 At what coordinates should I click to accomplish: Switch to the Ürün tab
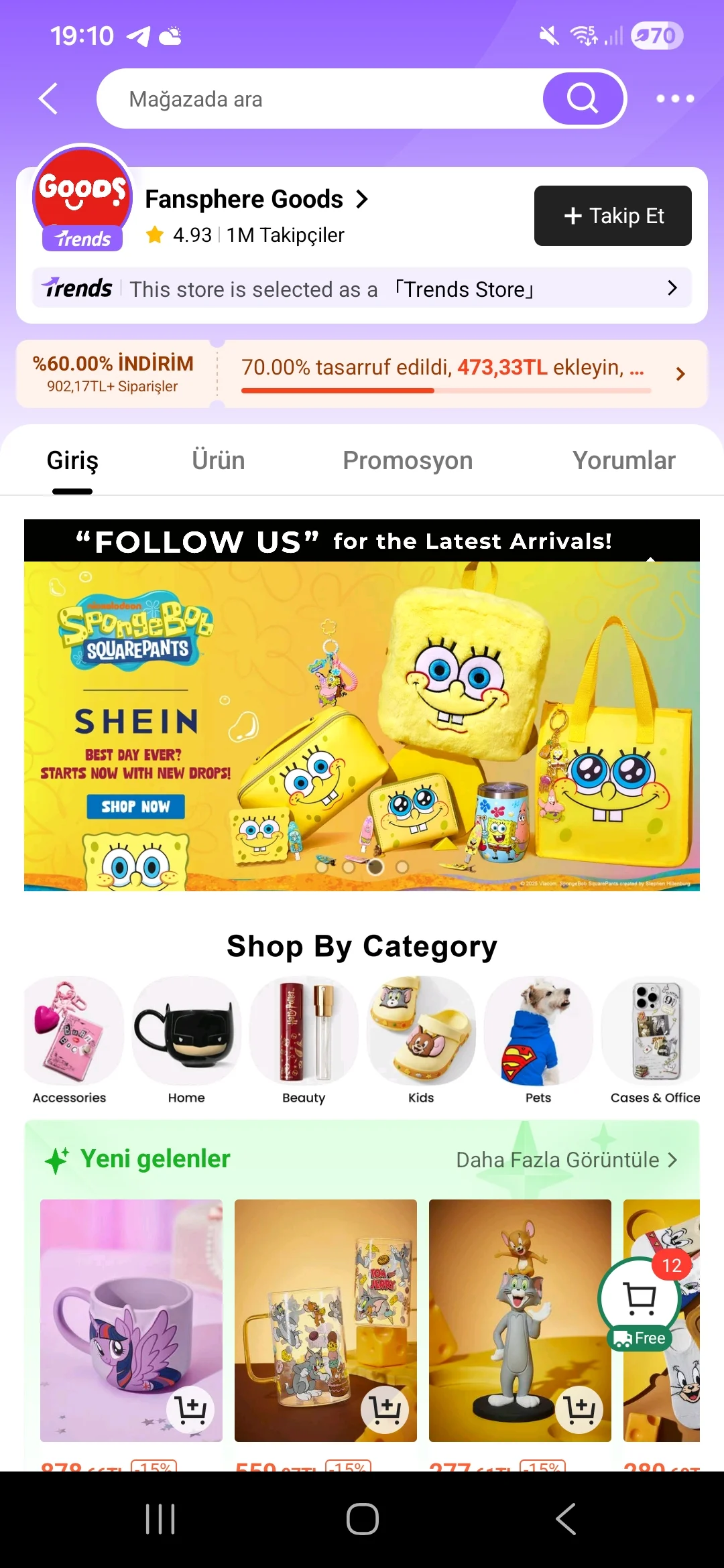click(218, 461)
